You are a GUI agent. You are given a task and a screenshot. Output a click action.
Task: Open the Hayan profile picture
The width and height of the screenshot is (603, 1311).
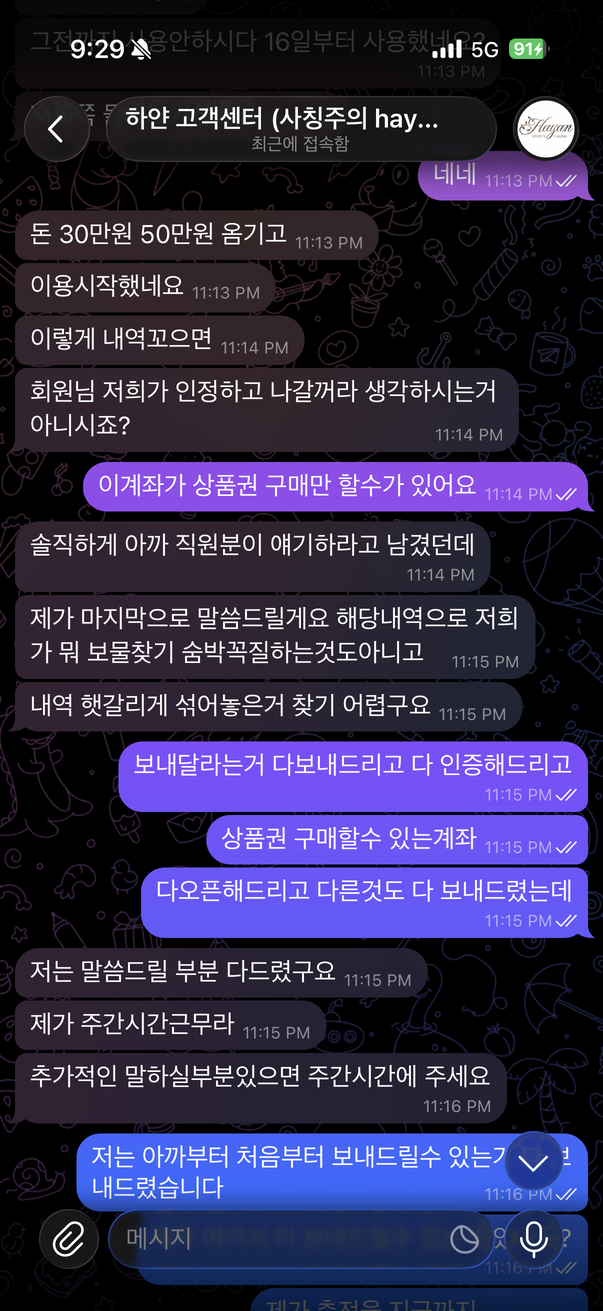click(x=544, y=129)
